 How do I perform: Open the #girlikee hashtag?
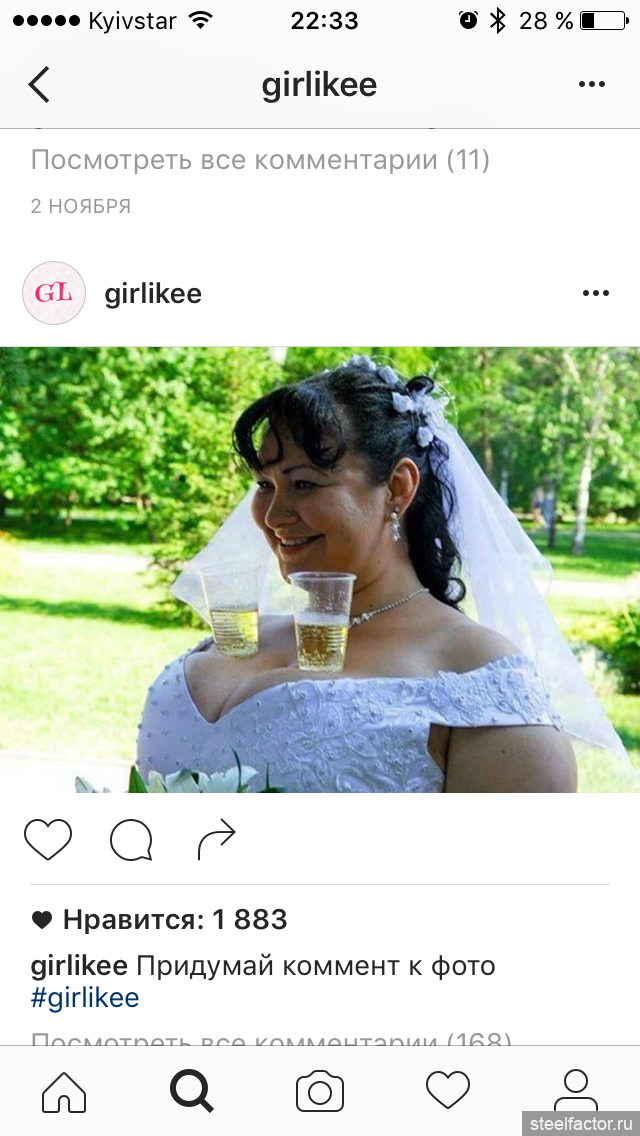coord(85,998)
